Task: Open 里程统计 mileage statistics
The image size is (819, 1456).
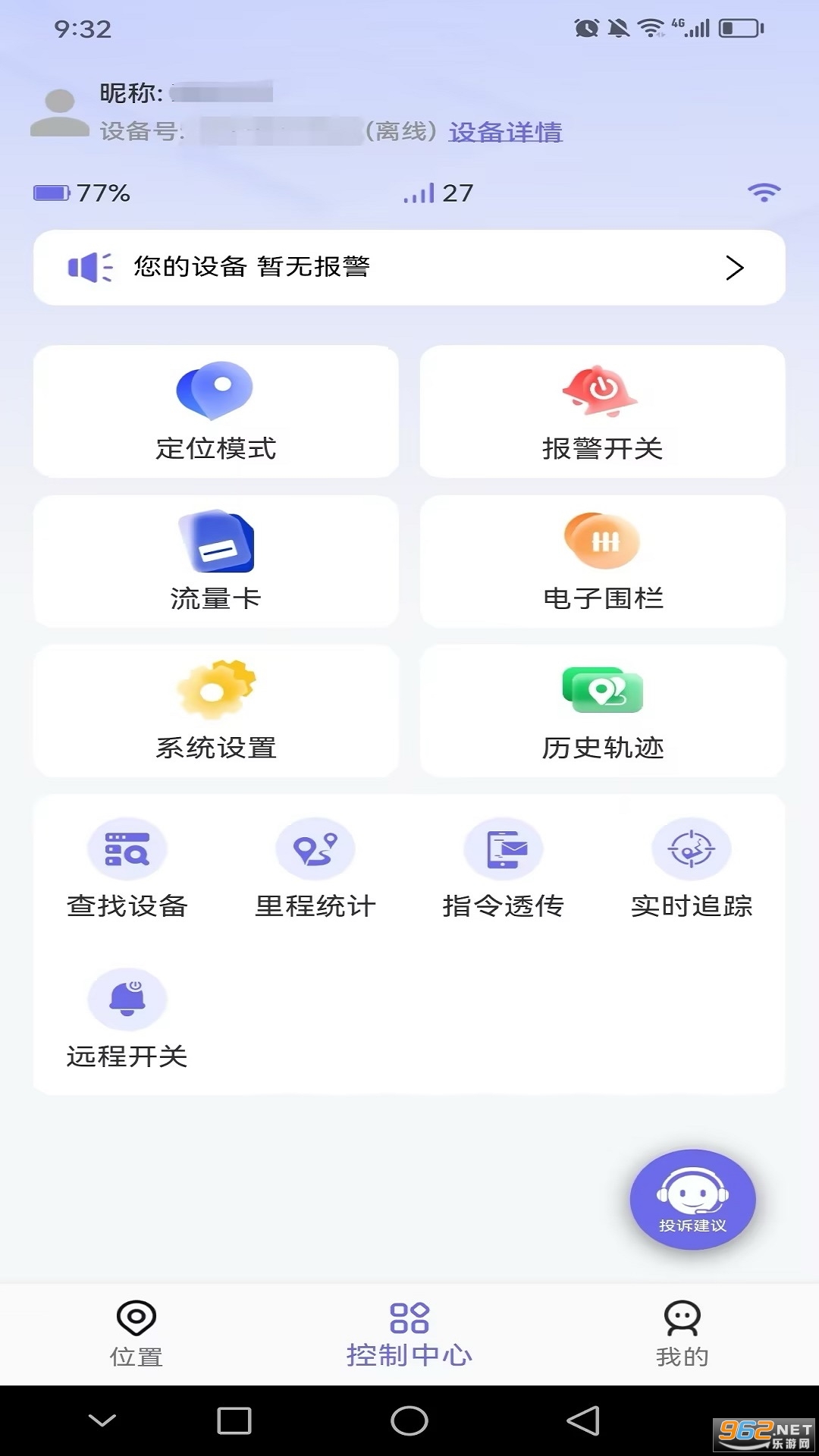Action: tap(315, 849)
